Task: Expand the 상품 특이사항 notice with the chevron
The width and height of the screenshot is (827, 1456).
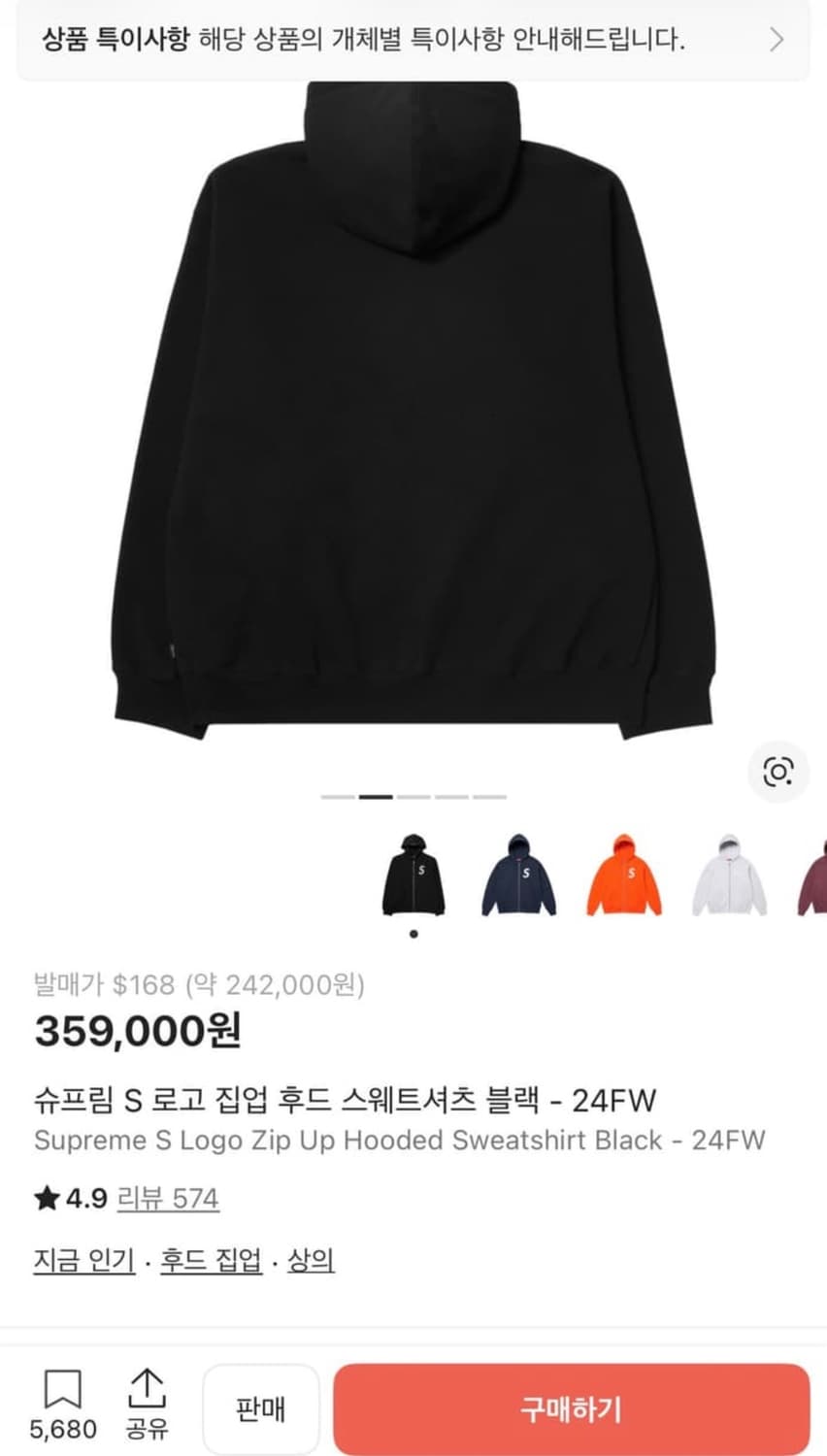Action: pos(776,40)
